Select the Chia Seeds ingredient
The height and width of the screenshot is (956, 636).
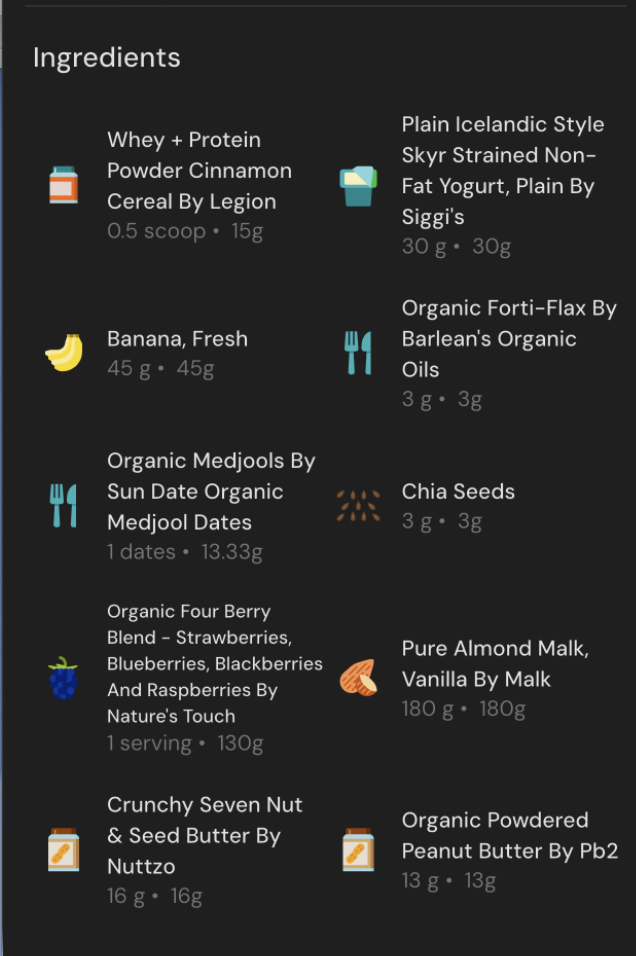pos(458,492)
